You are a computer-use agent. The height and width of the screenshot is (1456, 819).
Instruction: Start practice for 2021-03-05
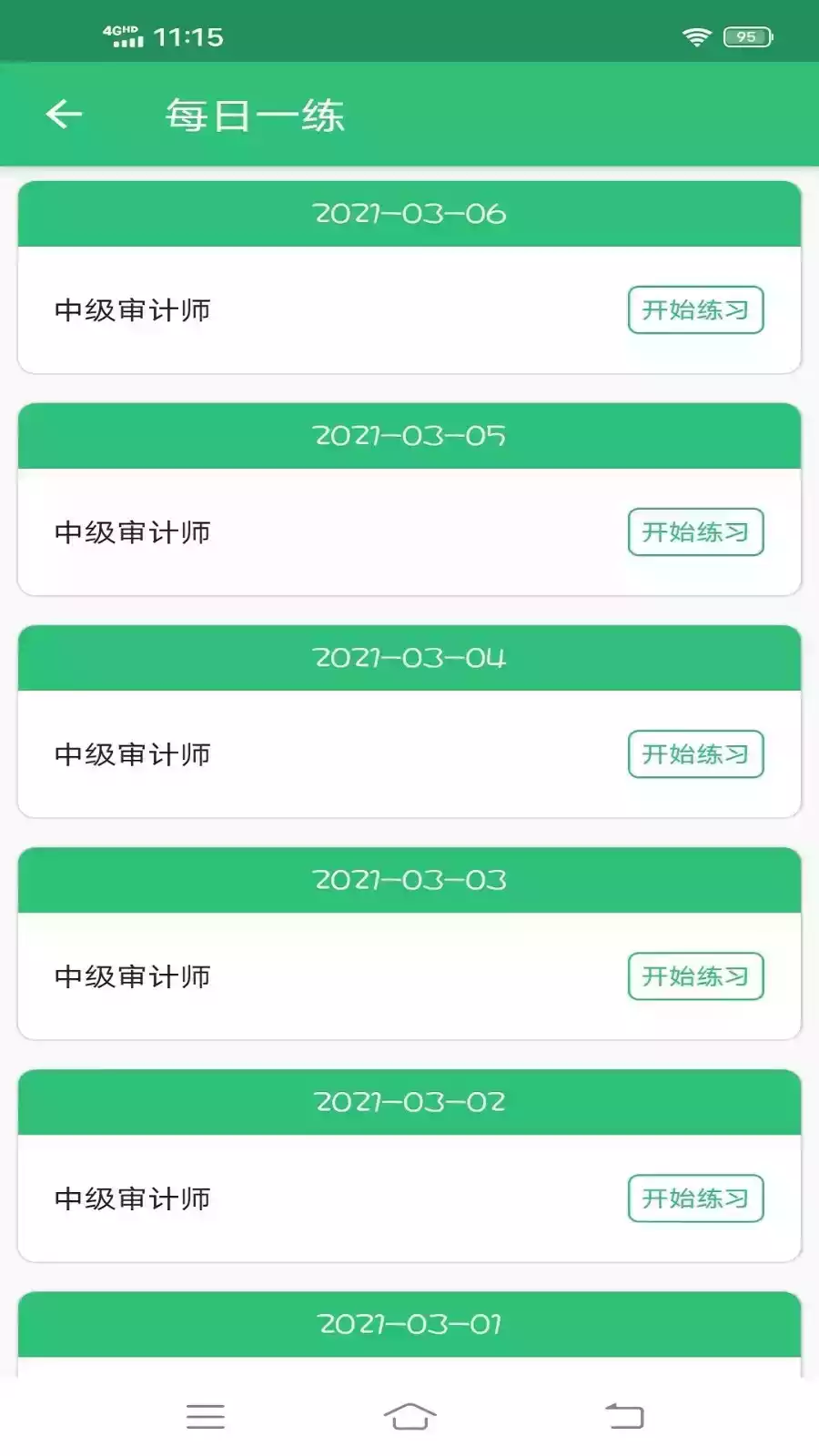tap(696, 532)
